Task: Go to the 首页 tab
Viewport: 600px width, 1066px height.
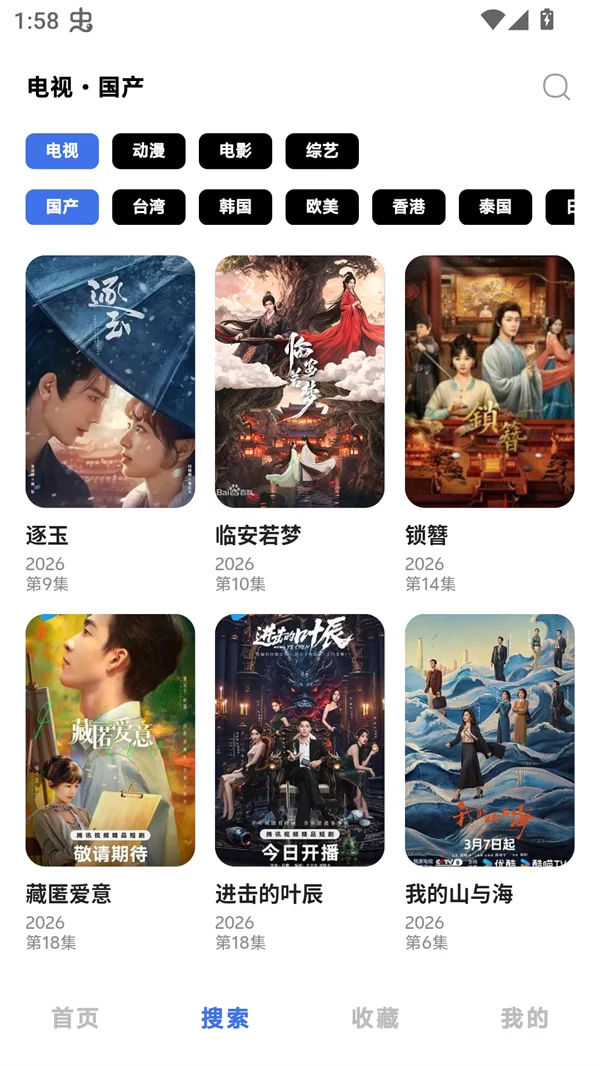Action: (75, 1018)
